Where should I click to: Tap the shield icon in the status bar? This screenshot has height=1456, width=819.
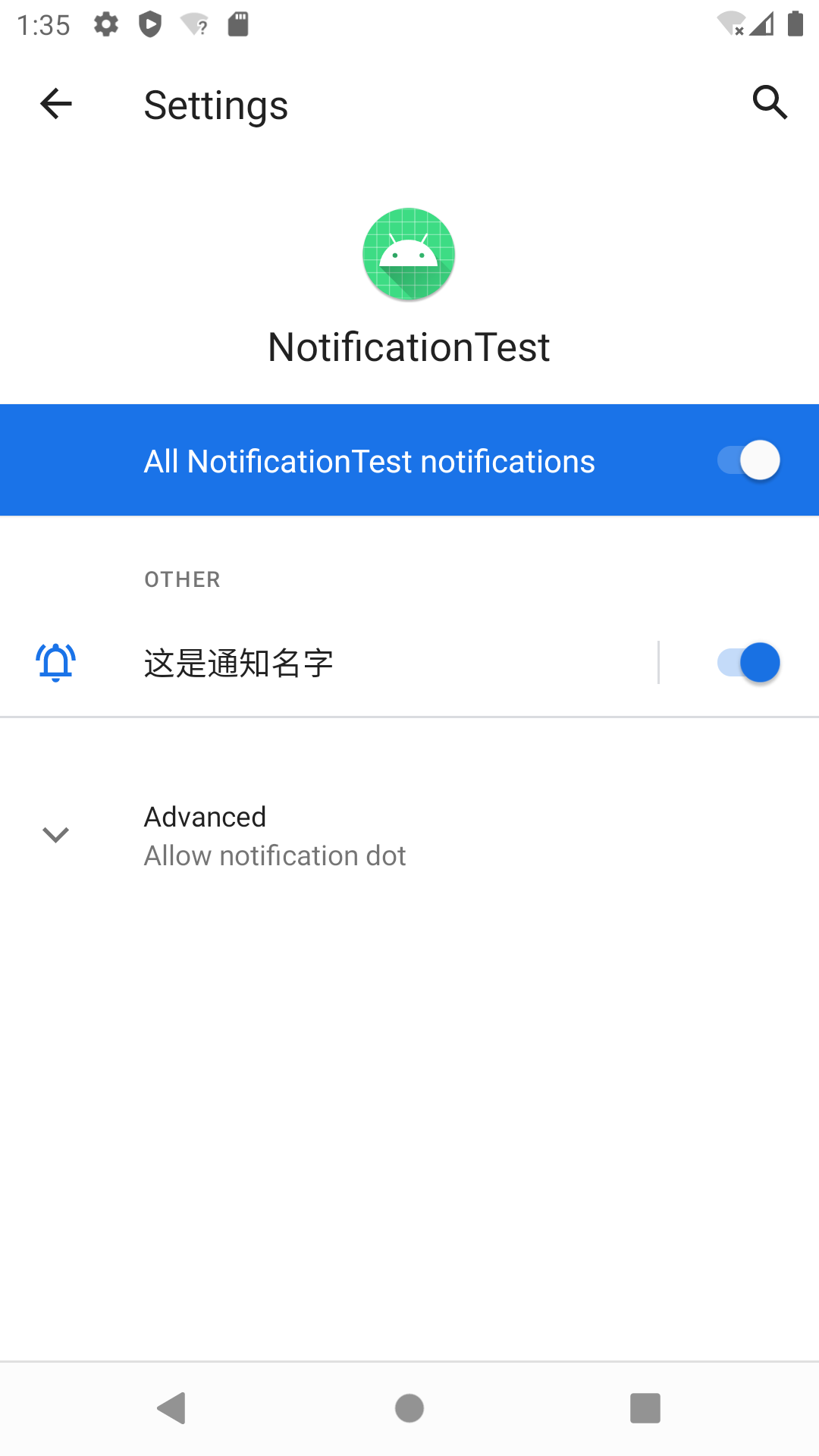[151, 24]
